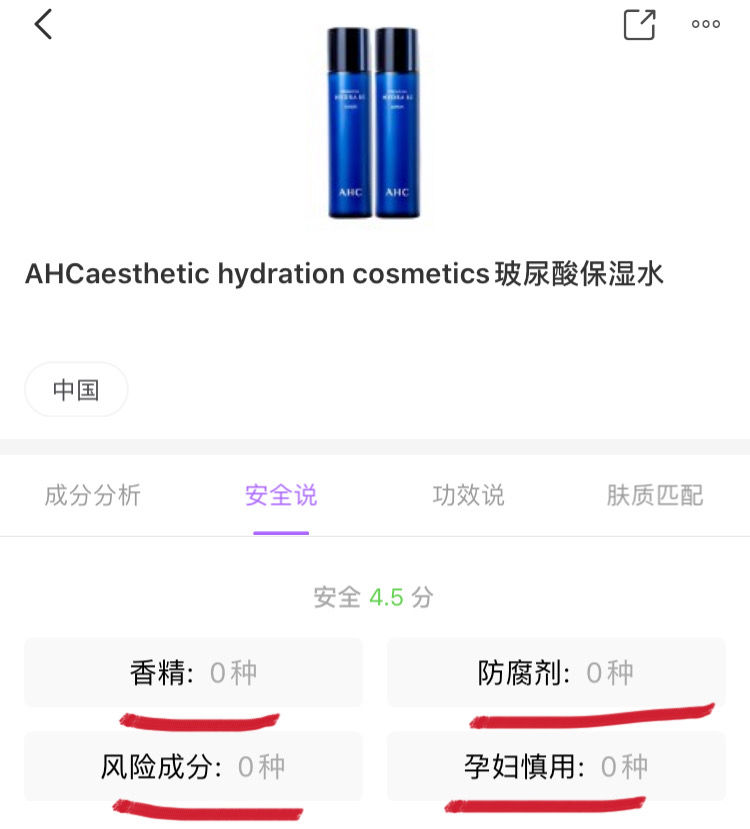Stay on the 安全说 tab
This screenshot has height=829, width=750.
[280, 494]
